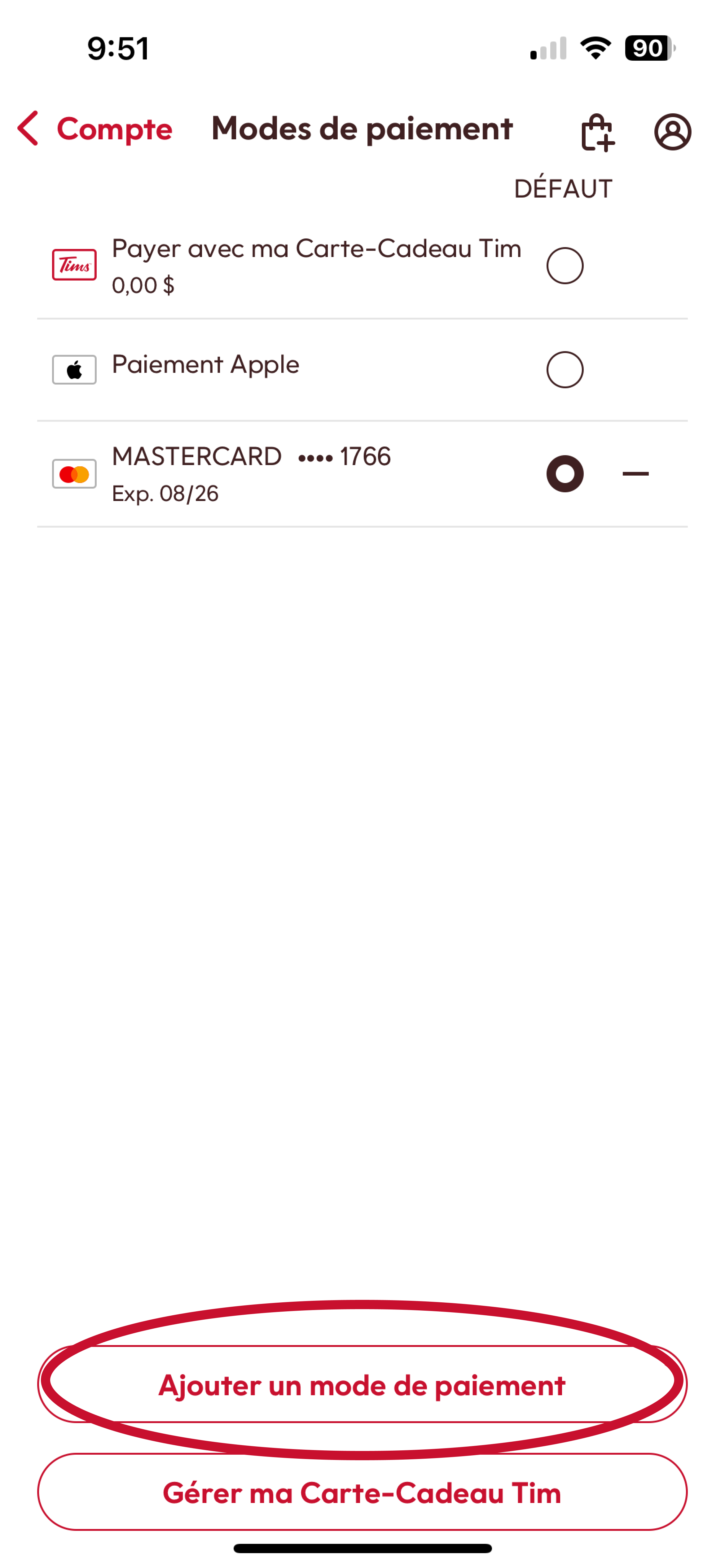725x1568 pixels.
Task: Tap Ajouter un mode de paiement
Action: 362,1385
